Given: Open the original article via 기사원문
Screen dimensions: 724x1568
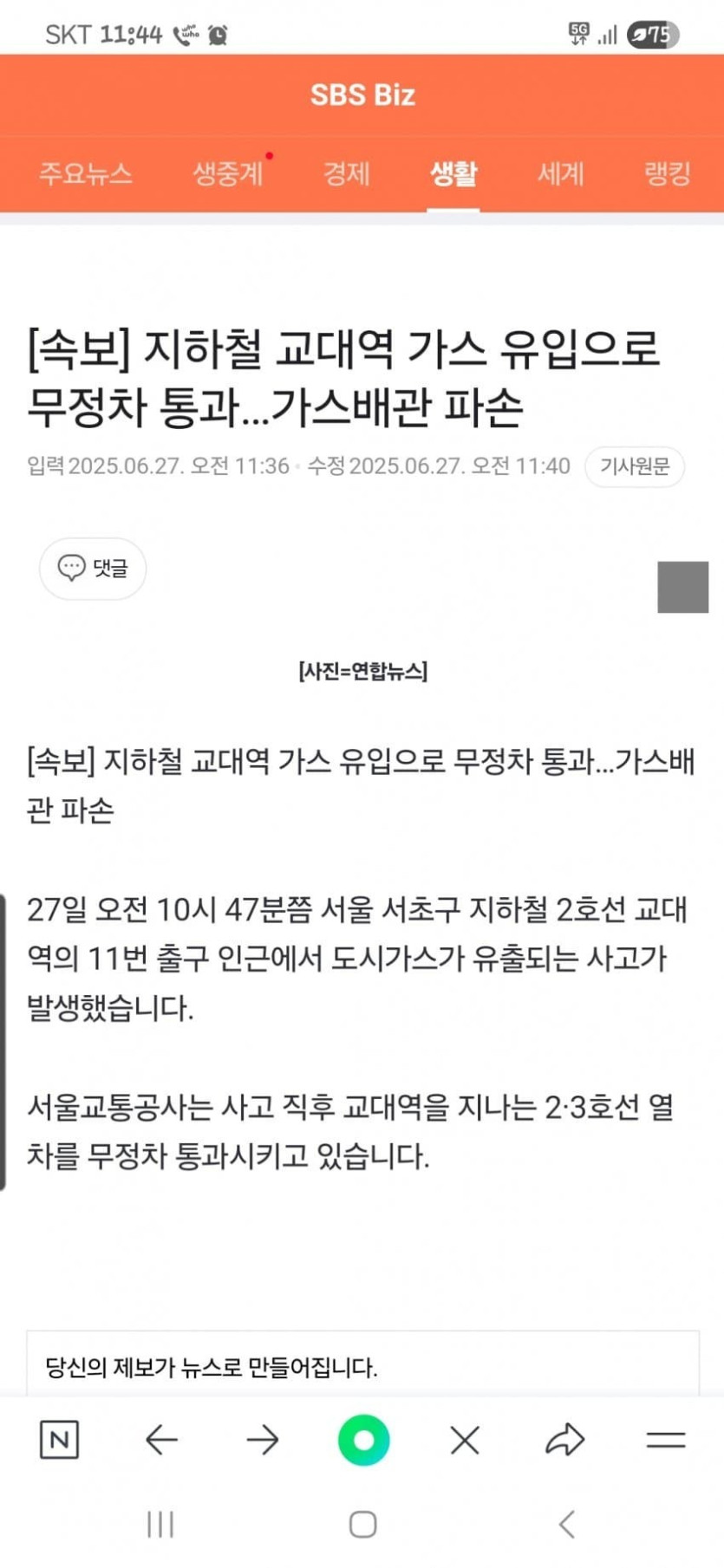Looking at the screenshot, I should pyautogui.click(x=635, y=466).
